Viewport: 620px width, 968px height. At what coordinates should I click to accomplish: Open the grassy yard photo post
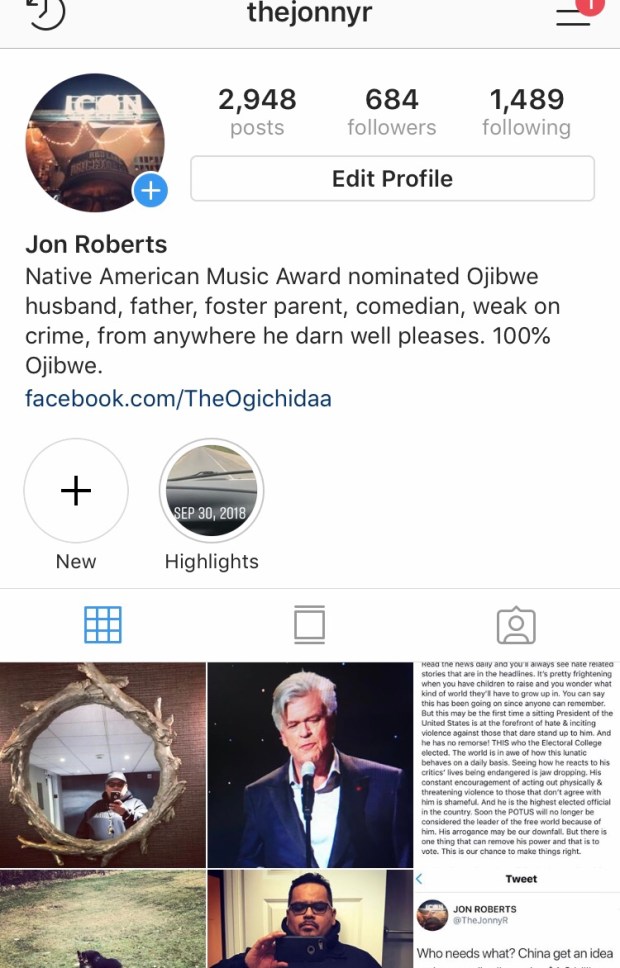(102, 920)
